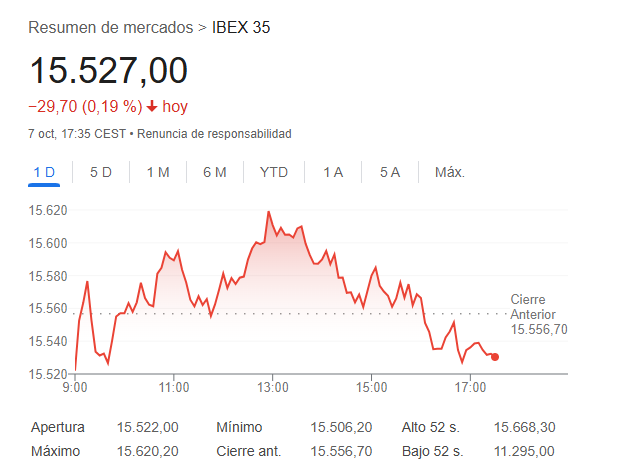The image size is (620, 475).
Task: View the 5 A chart range
Action: click(390, 172)
